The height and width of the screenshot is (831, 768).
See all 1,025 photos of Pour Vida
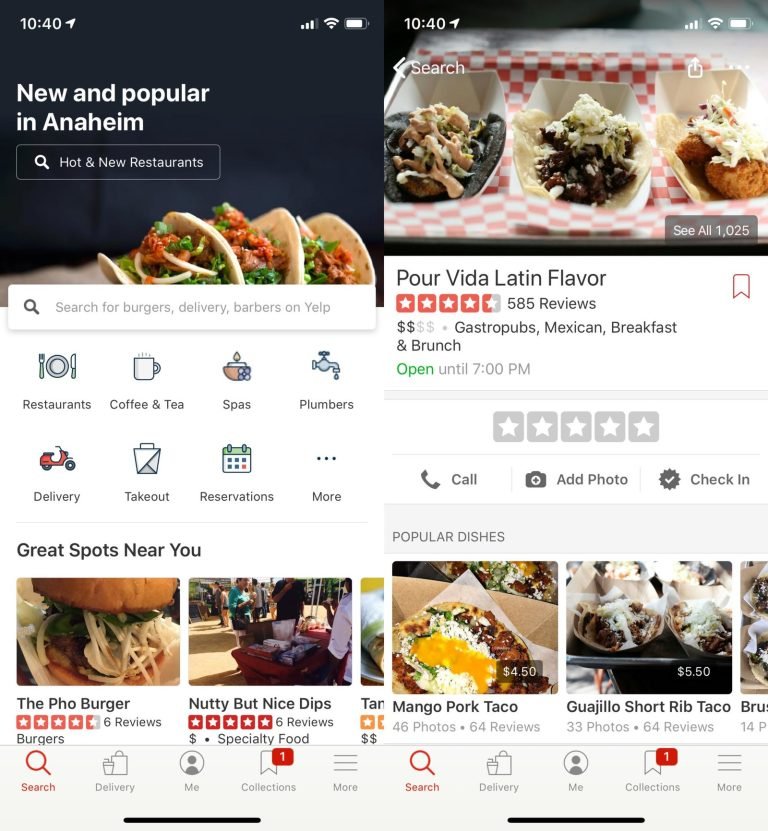pyautogui.click(x=712, y=230)
